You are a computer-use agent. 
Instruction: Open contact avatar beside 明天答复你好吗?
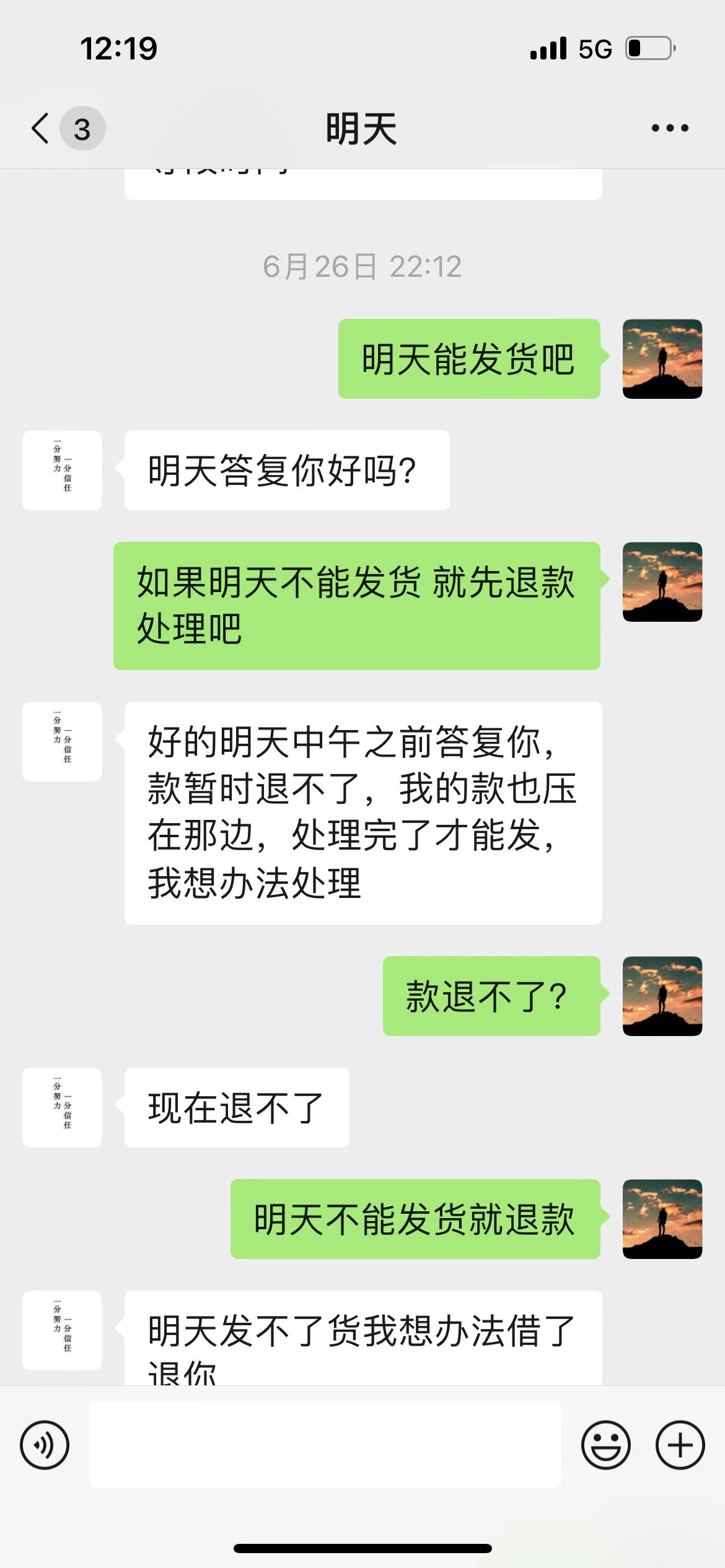point(62,470)
